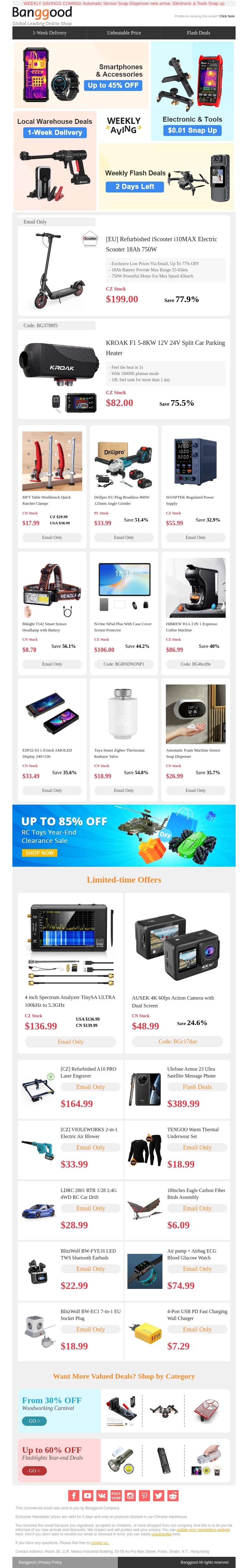Open the KROAK F1 Car Parking Heater deal
The height and width of the screenshot is (1568, 248).
coord(165,348)
